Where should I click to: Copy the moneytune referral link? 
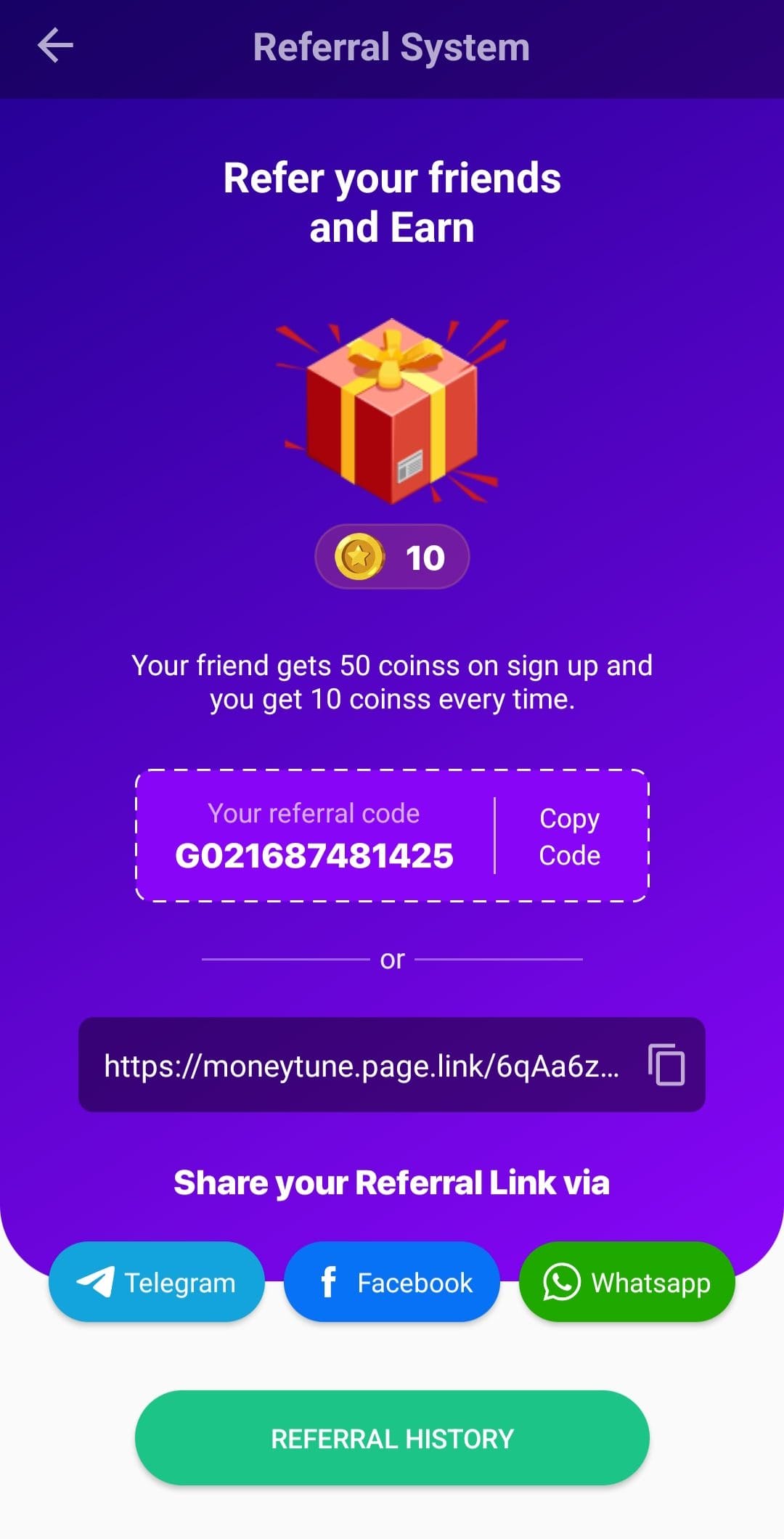[x=666, y=1064]
